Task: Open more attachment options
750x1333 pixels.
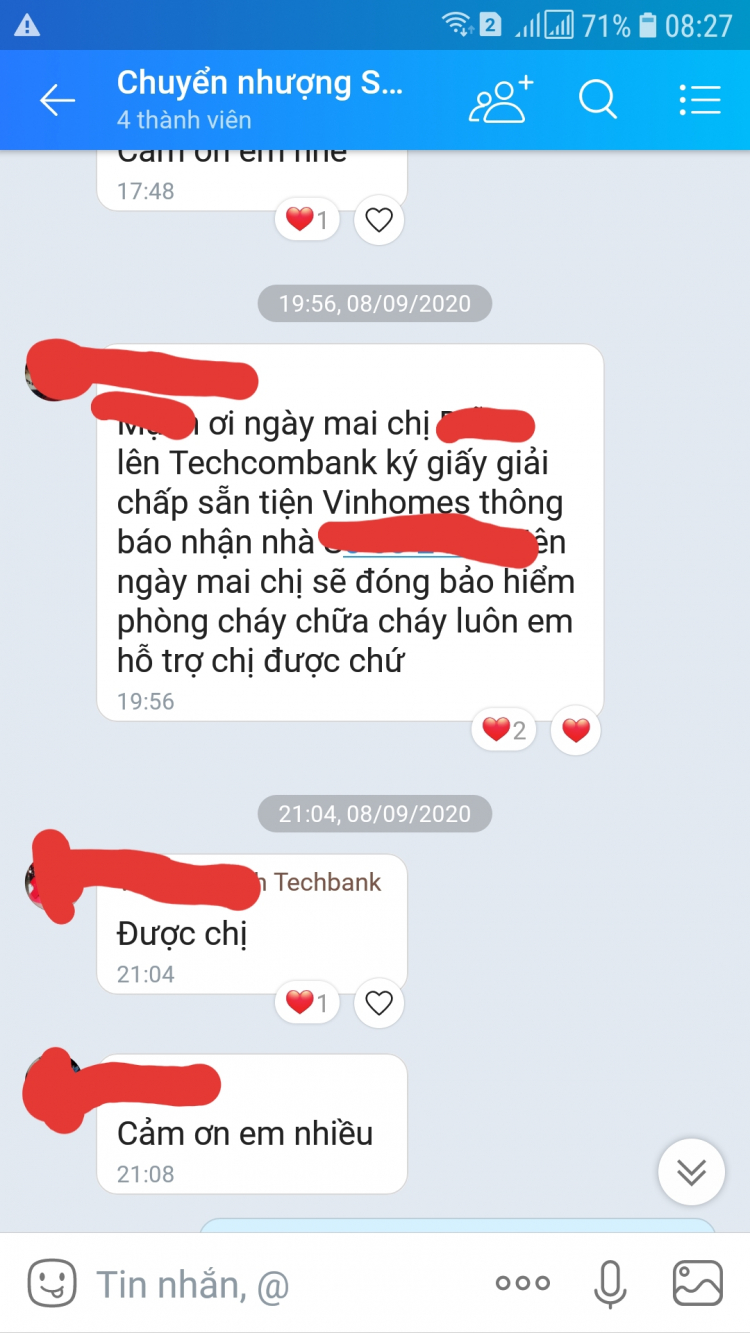Action: click(523, 1283)
